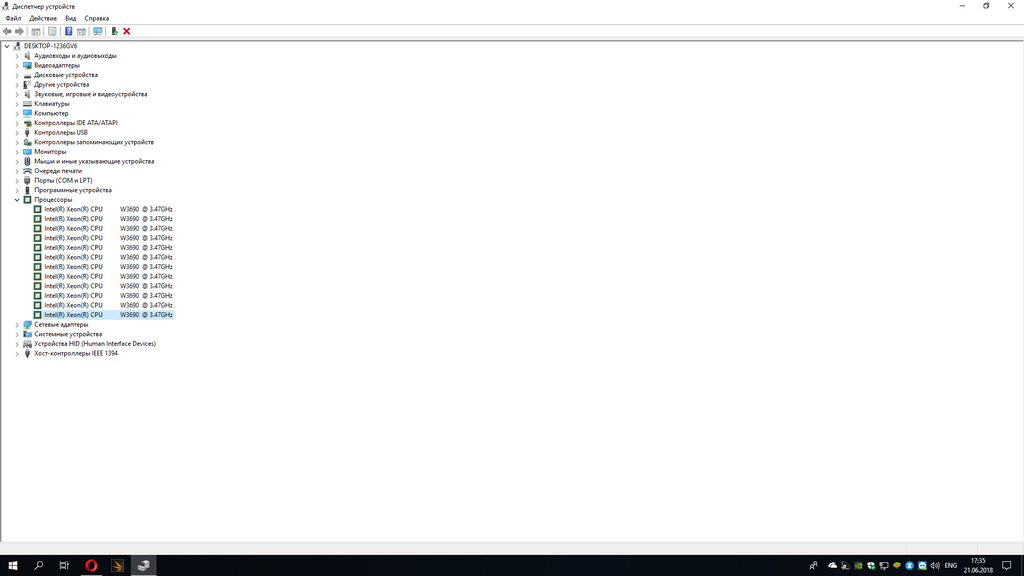The width and height of the screenshot is (1024, 576).
Task: Open the Вид menu
Action: (70, 18)
